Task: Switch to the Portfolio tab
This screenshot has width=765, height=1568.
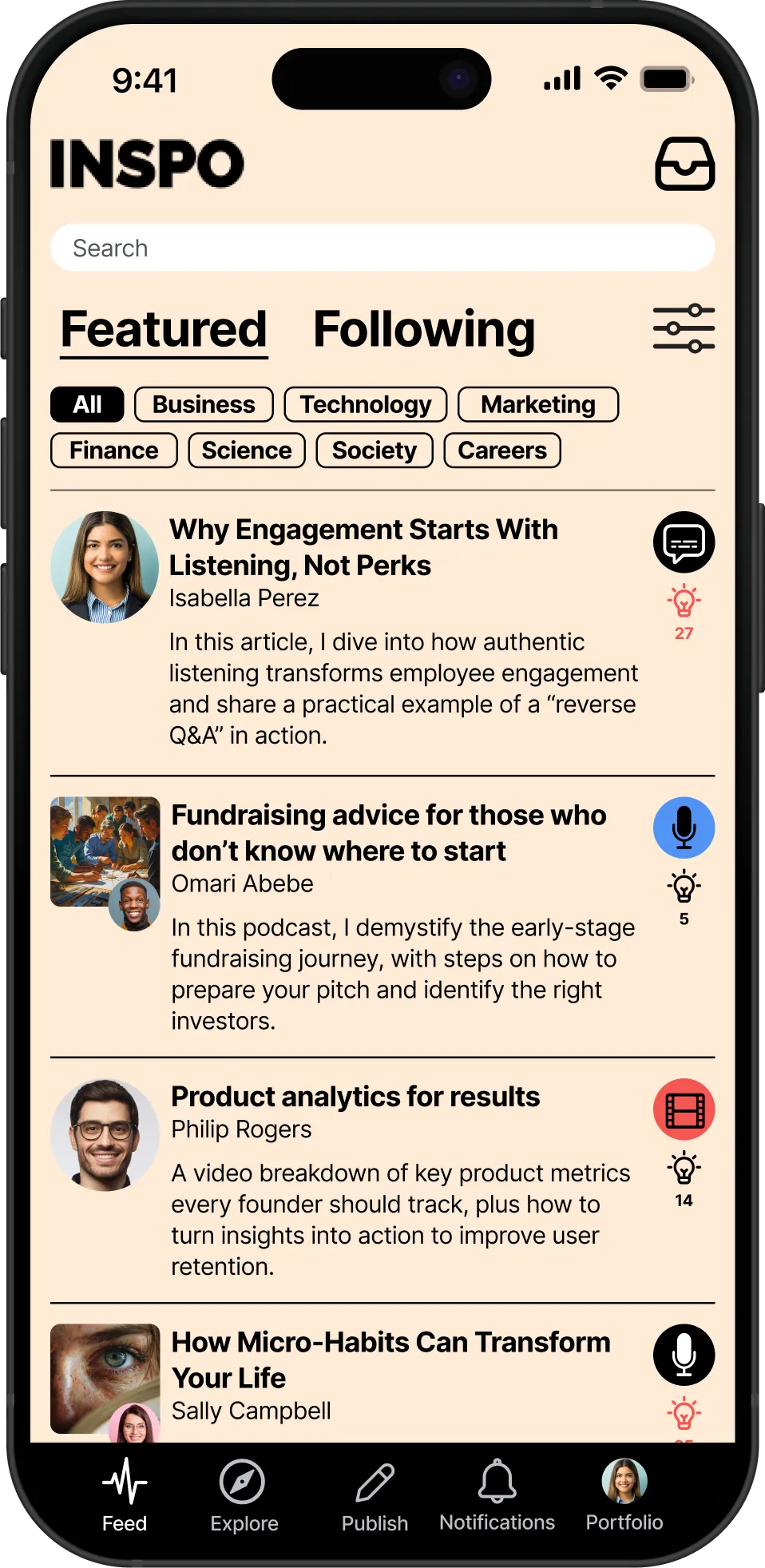Action: pos(624,1495)
